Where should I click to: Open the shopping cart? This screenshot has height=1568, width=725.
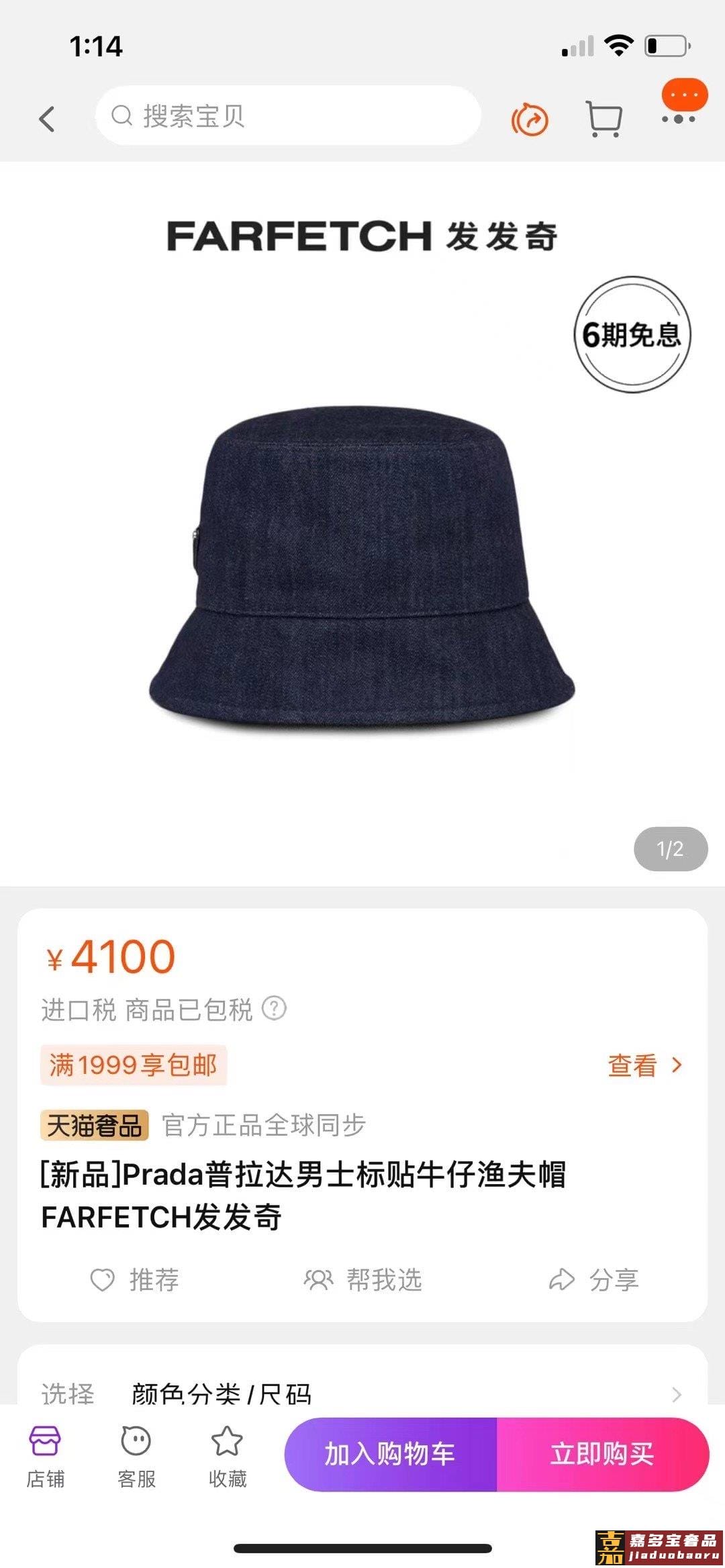click(604, 119)
